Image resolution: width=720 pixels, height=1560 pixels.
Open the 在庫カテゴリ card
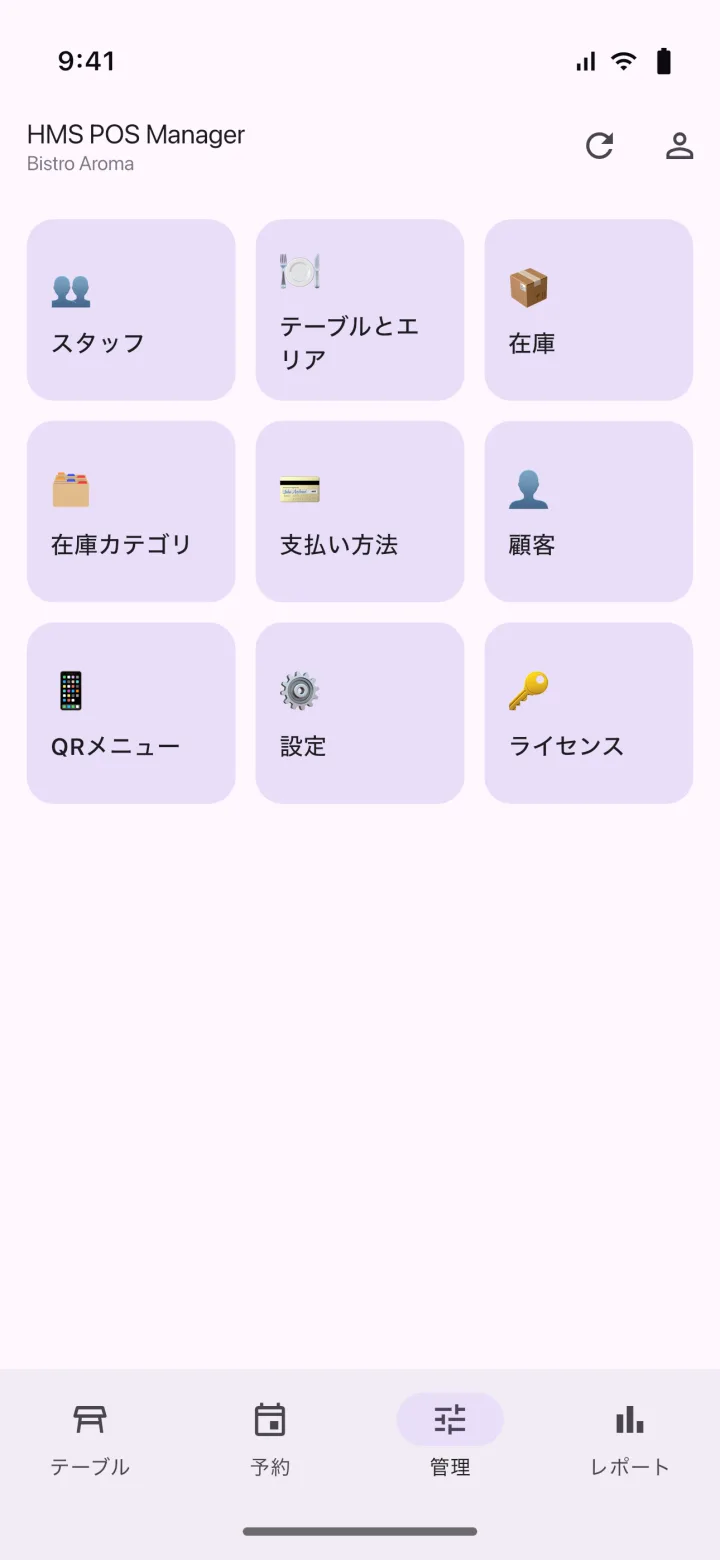[131, 511]
